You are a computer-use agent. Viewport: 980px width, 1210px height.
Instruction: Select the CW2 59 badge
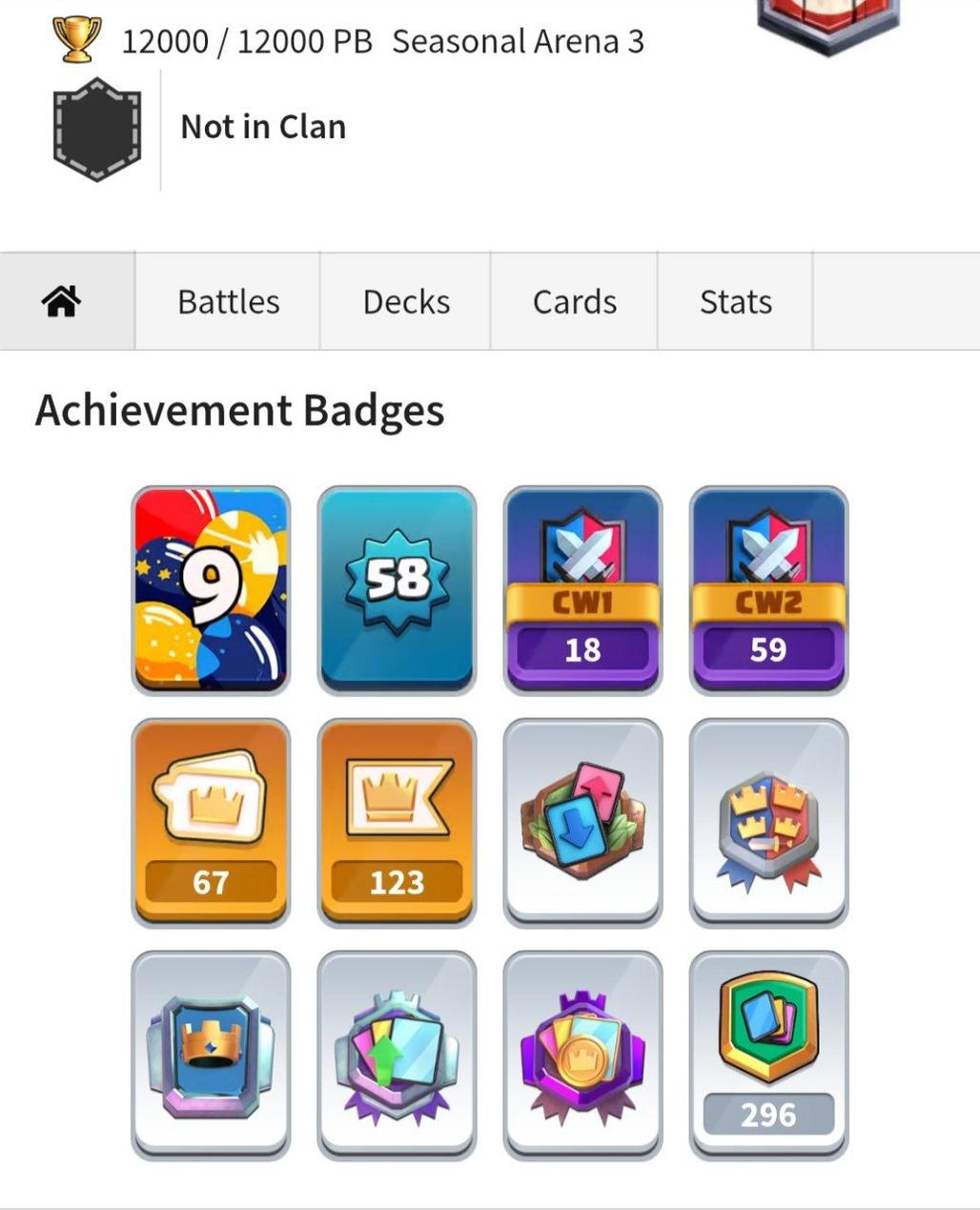[x=768, y=589]
